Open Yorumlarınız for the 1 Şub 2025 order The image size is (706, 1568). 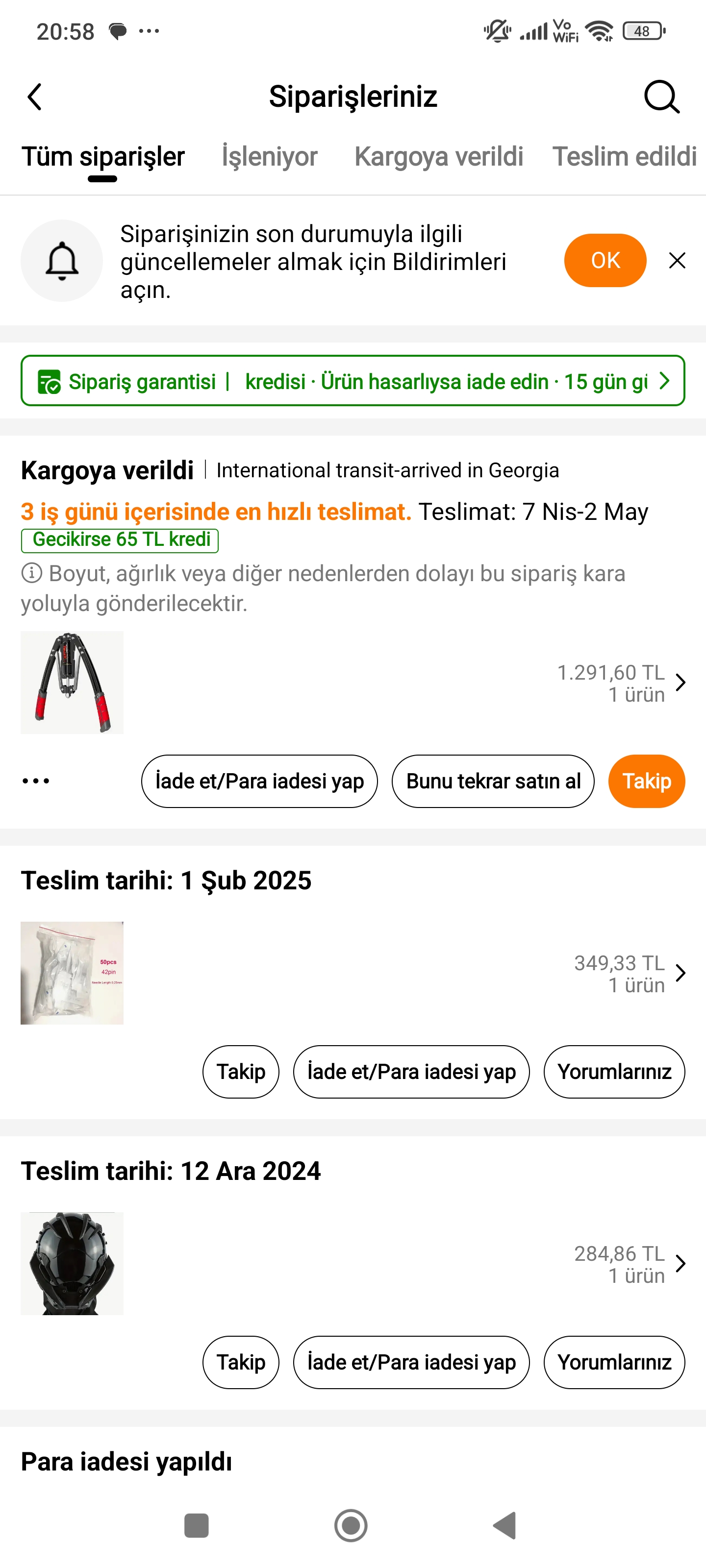[x=614, y=1072]
